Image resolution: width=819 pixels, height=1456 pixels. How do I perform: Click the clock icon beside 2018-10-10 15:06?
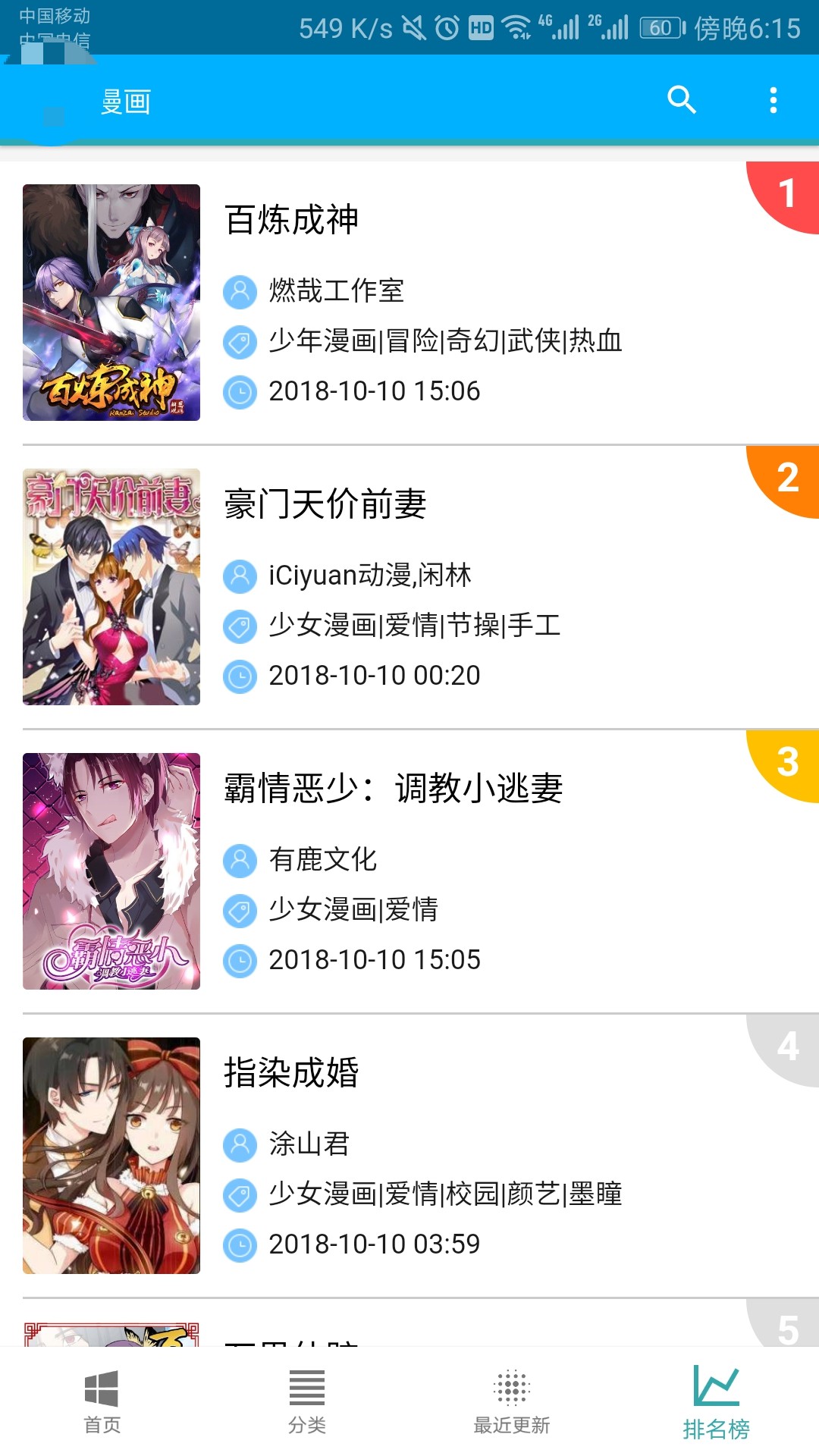(240, 391)
